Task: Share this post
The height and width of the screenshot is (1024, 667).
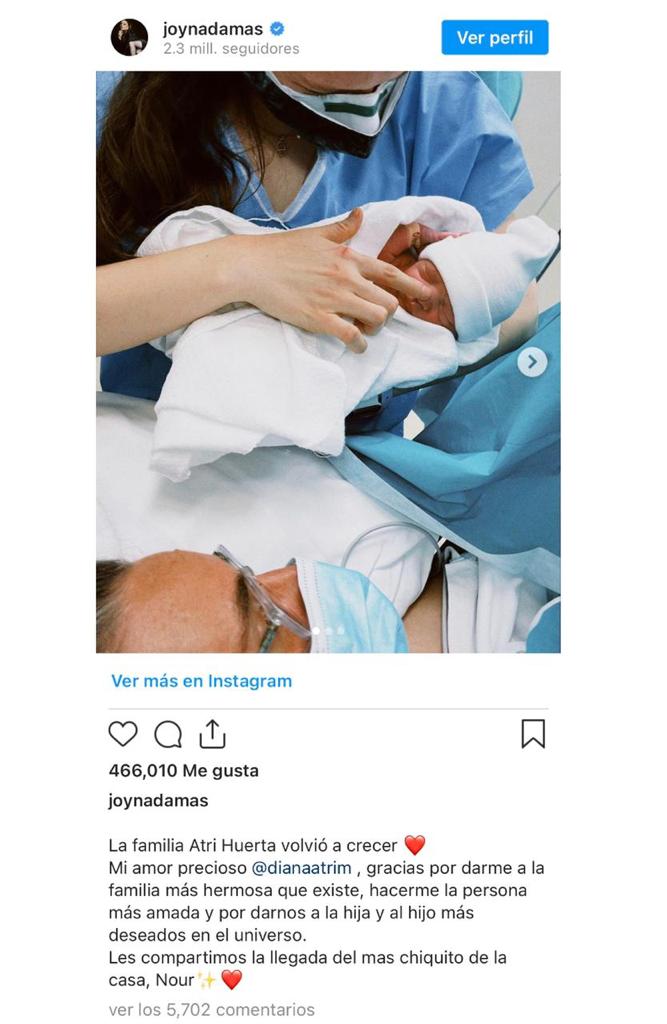Action: (212, 735)
